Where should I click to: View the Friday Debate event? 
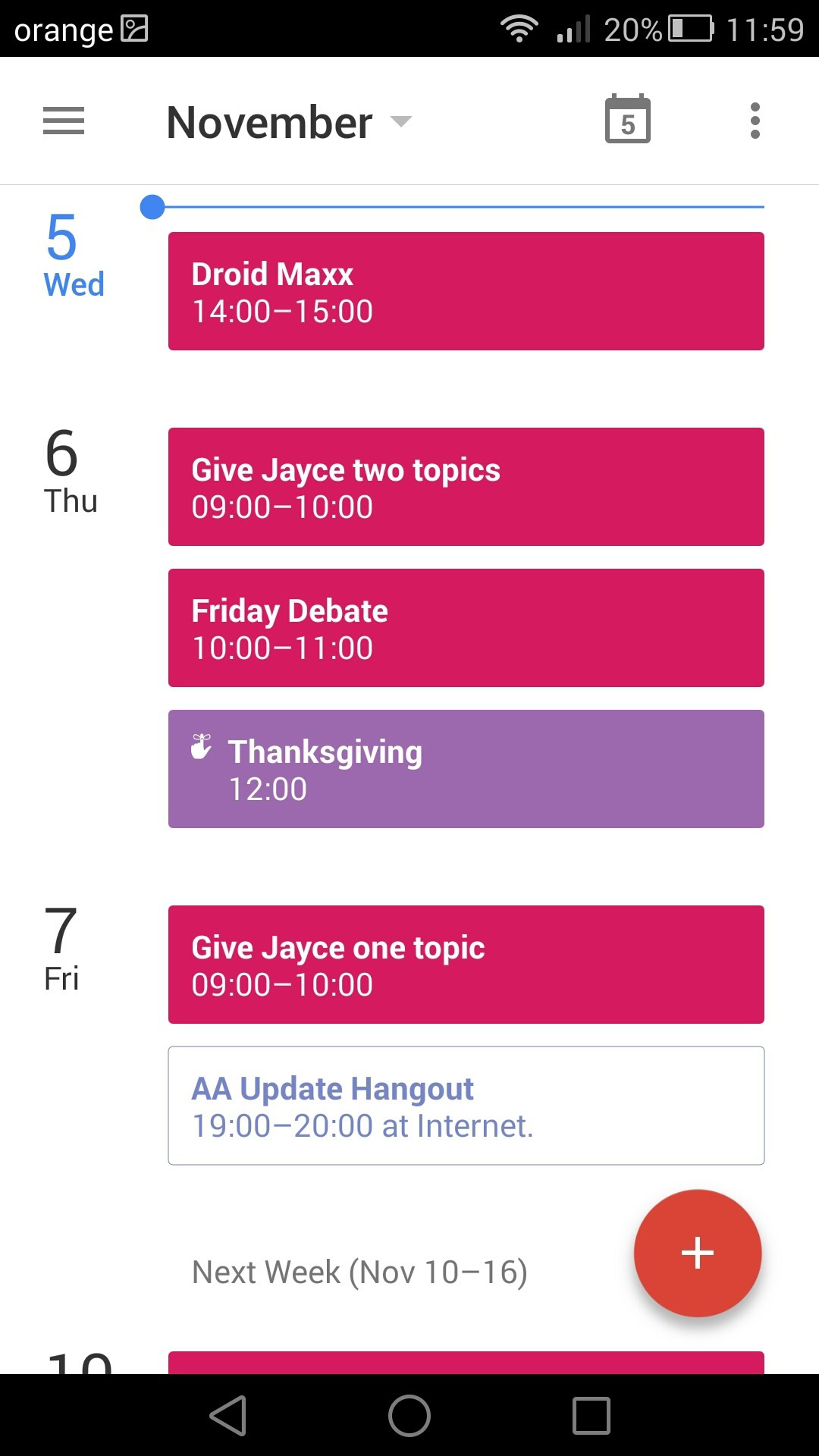pos(466,628)
